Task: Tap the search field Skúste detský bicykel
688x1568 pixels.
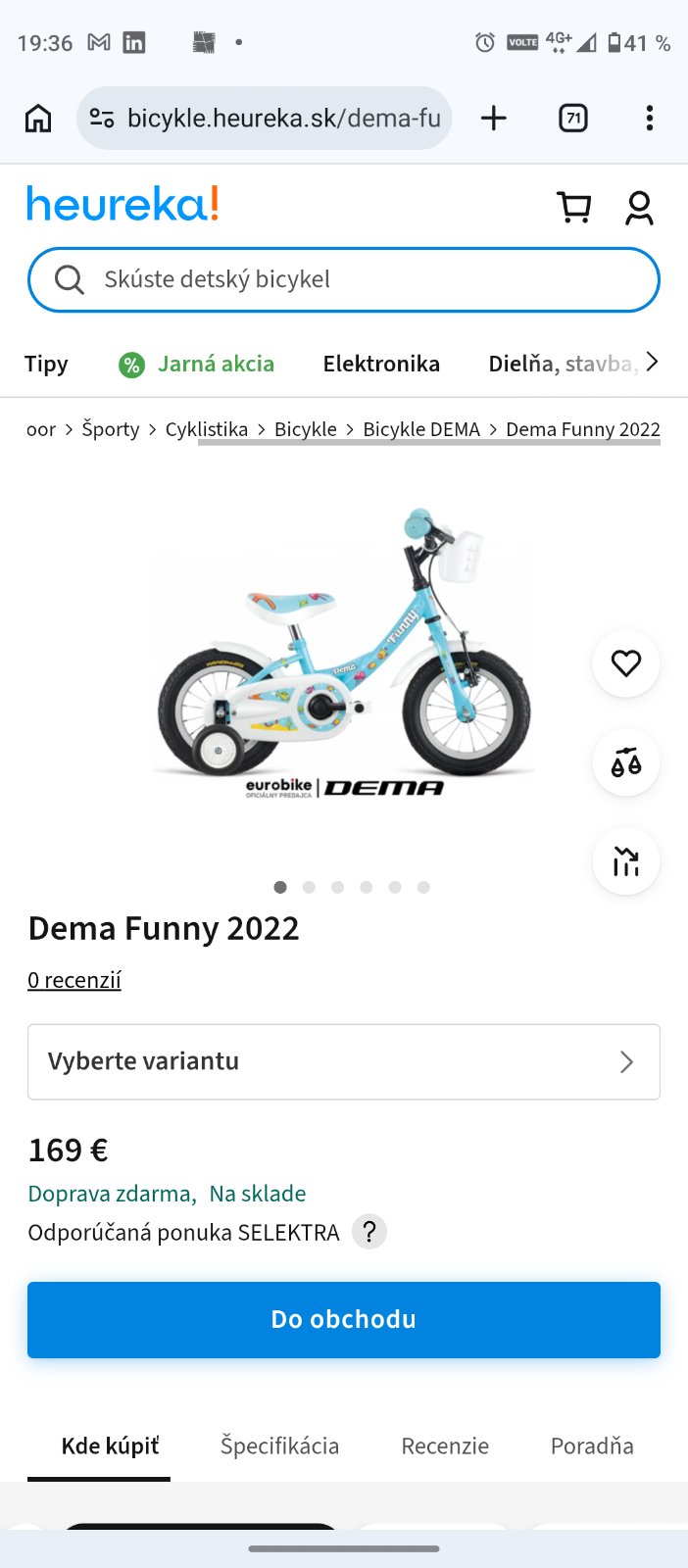Action: [344, 279]
